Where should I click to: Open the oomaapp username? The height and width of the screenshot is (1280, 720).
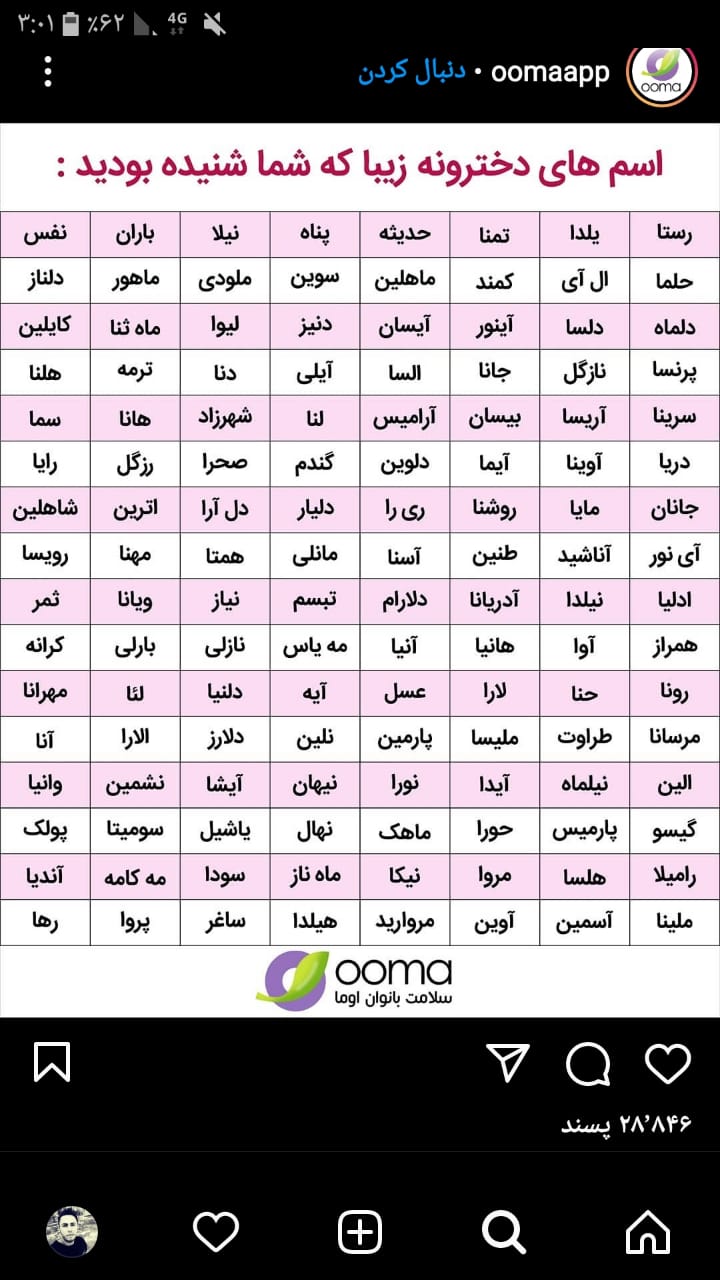[550, 73]
